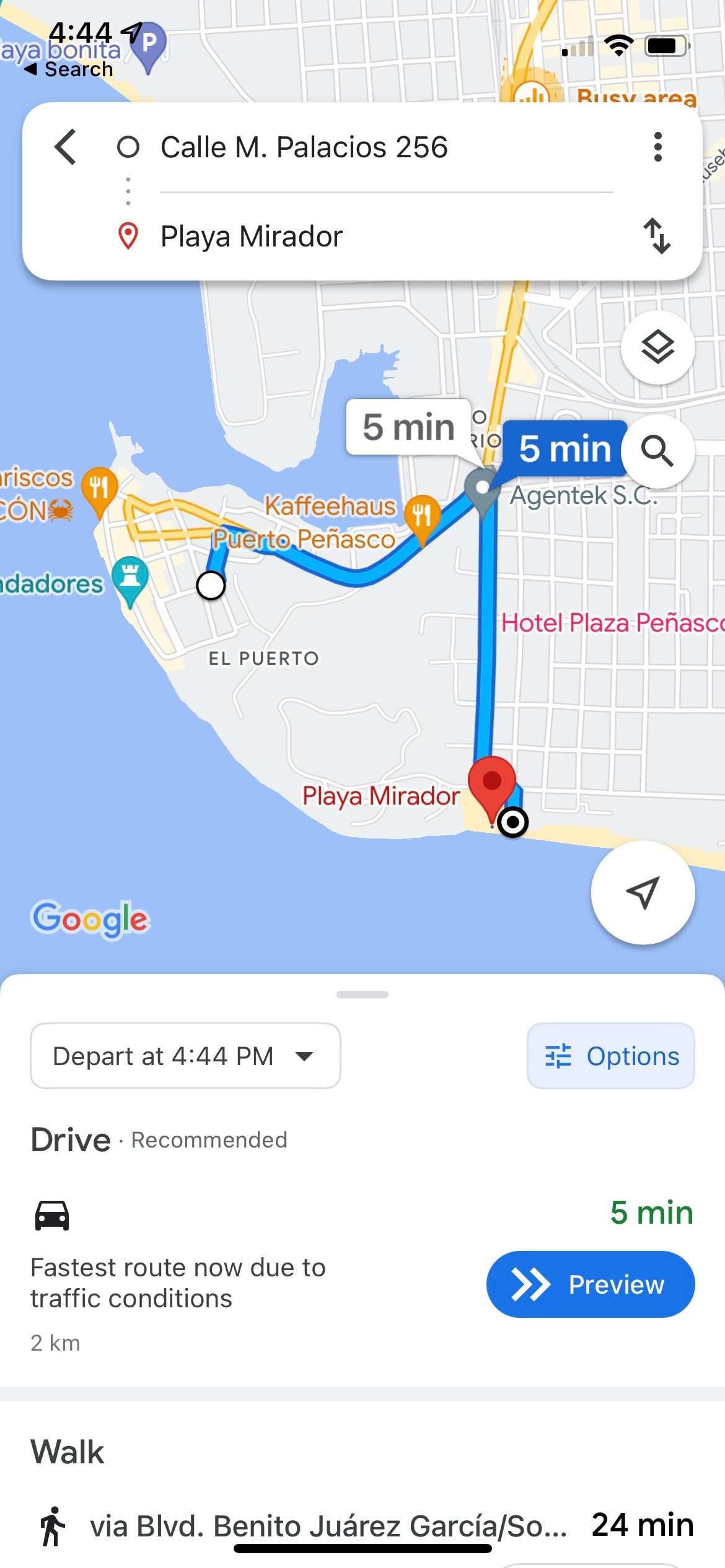Swap start and destination
Image resolution: width=725 pixels, height=1568 pixels.
(x=657, y=236)
